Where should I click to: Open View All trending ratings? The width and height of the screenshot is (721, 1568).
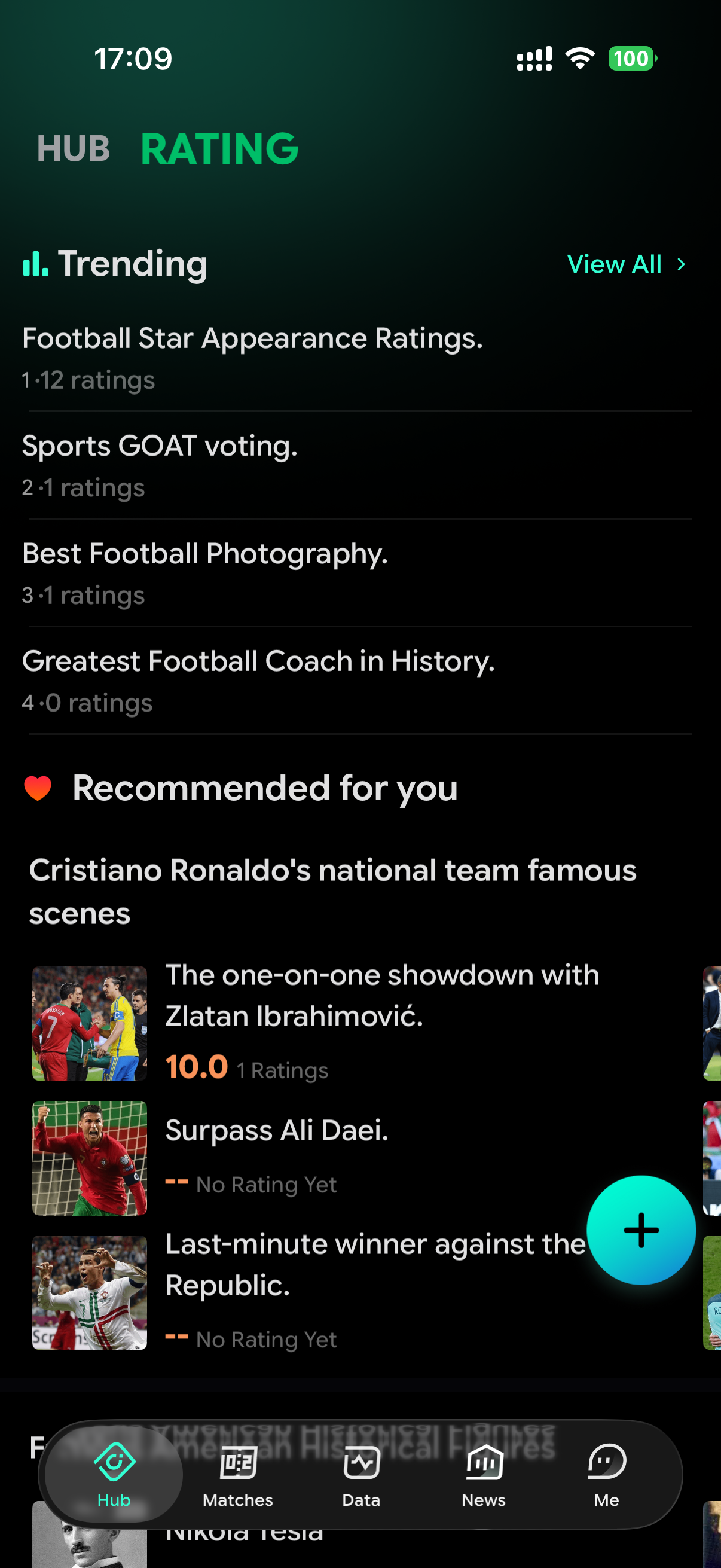coord(625,264)
